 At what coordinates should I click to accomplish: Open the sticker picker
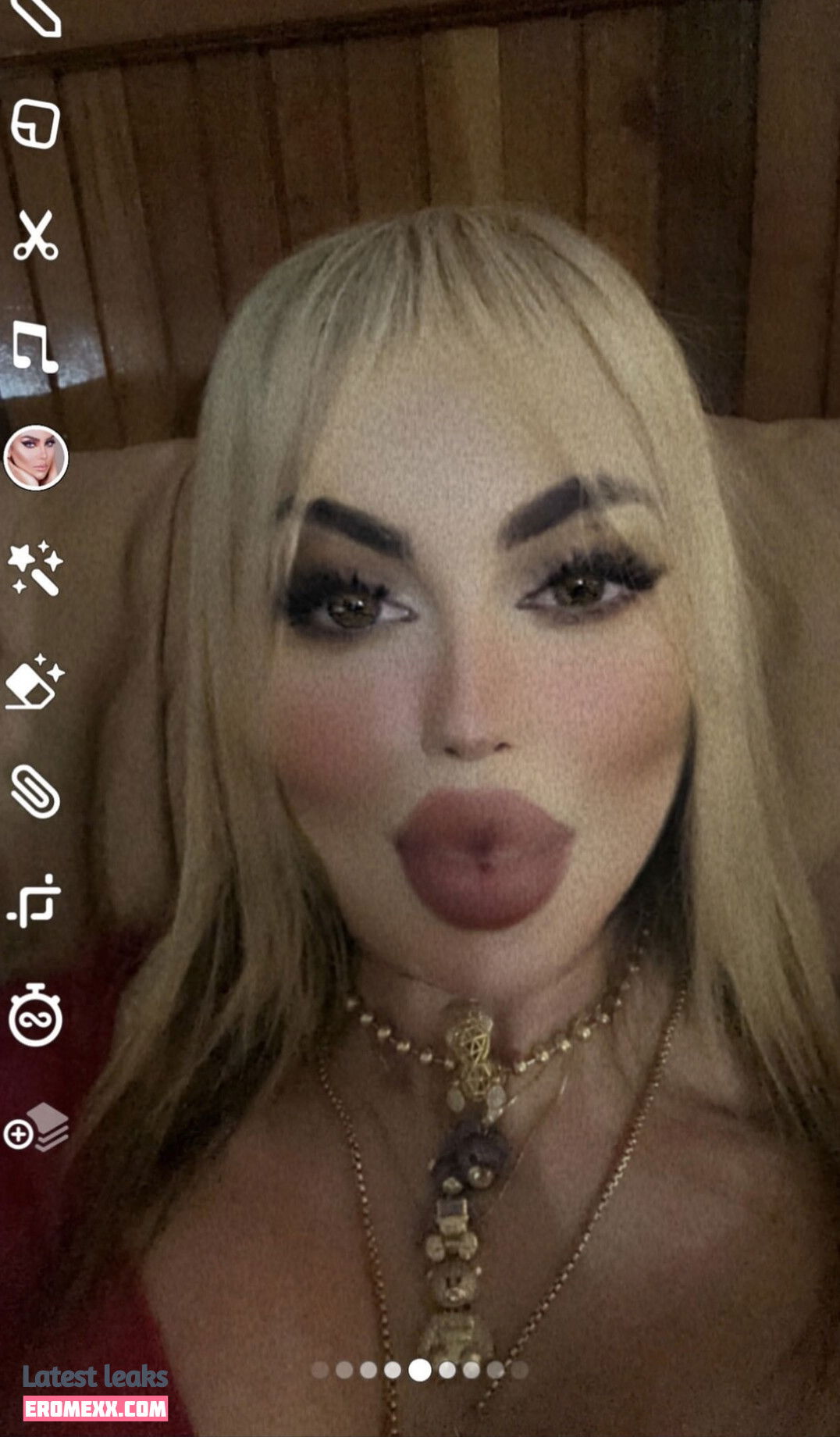point(36,124)
